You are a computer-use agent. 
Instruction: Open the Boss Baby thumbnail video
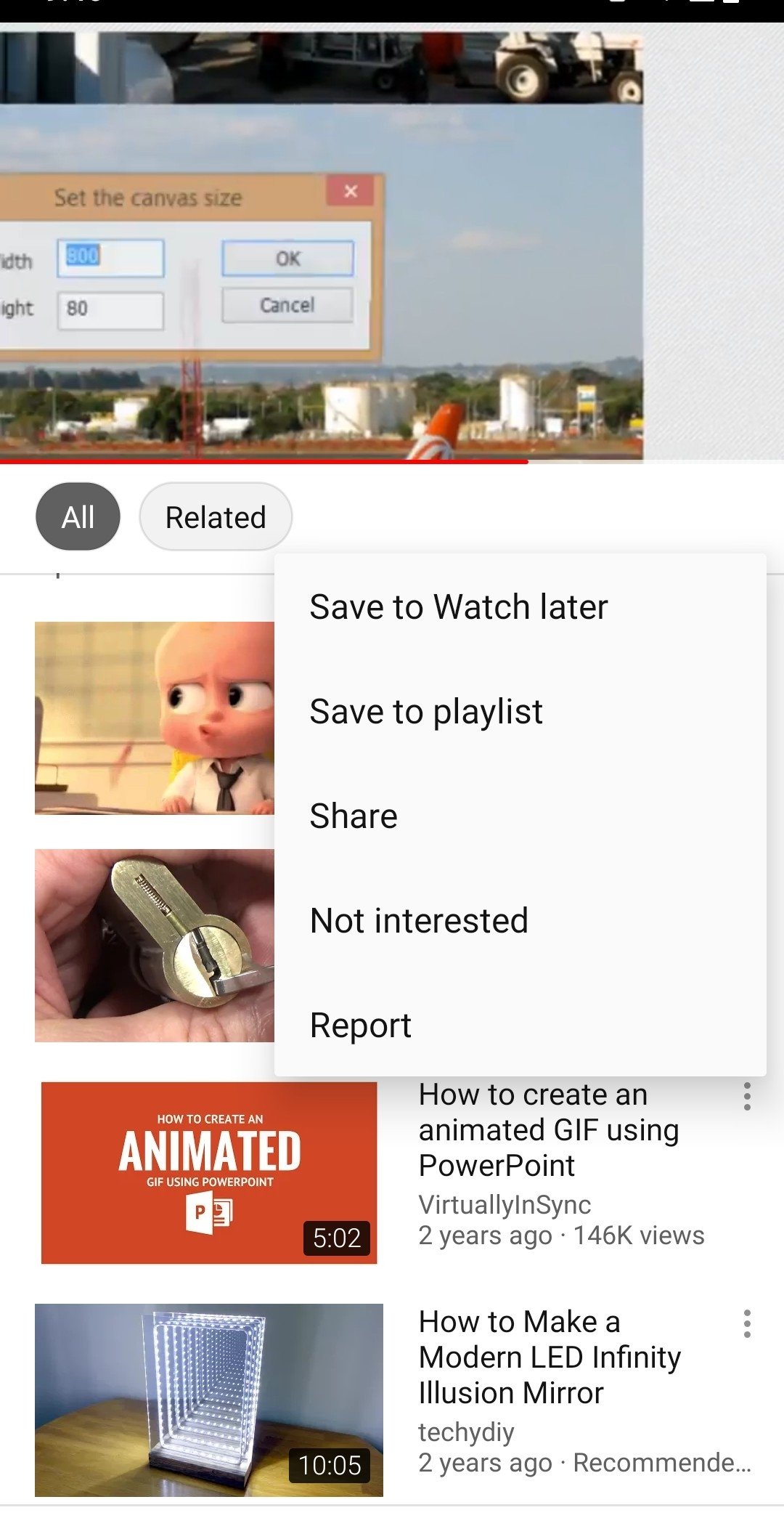pos(155,718)
